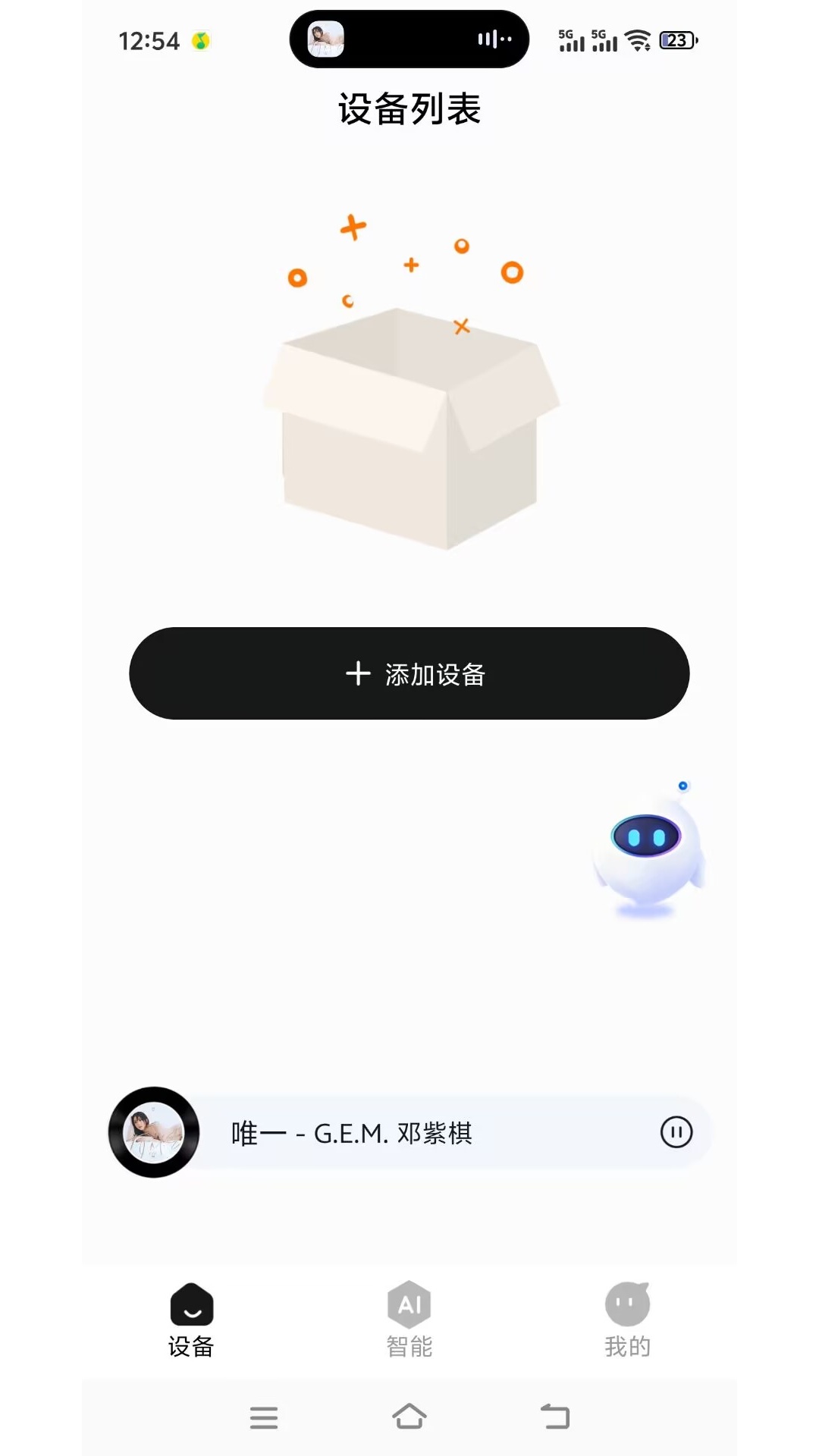Tap the 添加设备 button
This screenshot has width=819, height=1456.
[409, 673]
